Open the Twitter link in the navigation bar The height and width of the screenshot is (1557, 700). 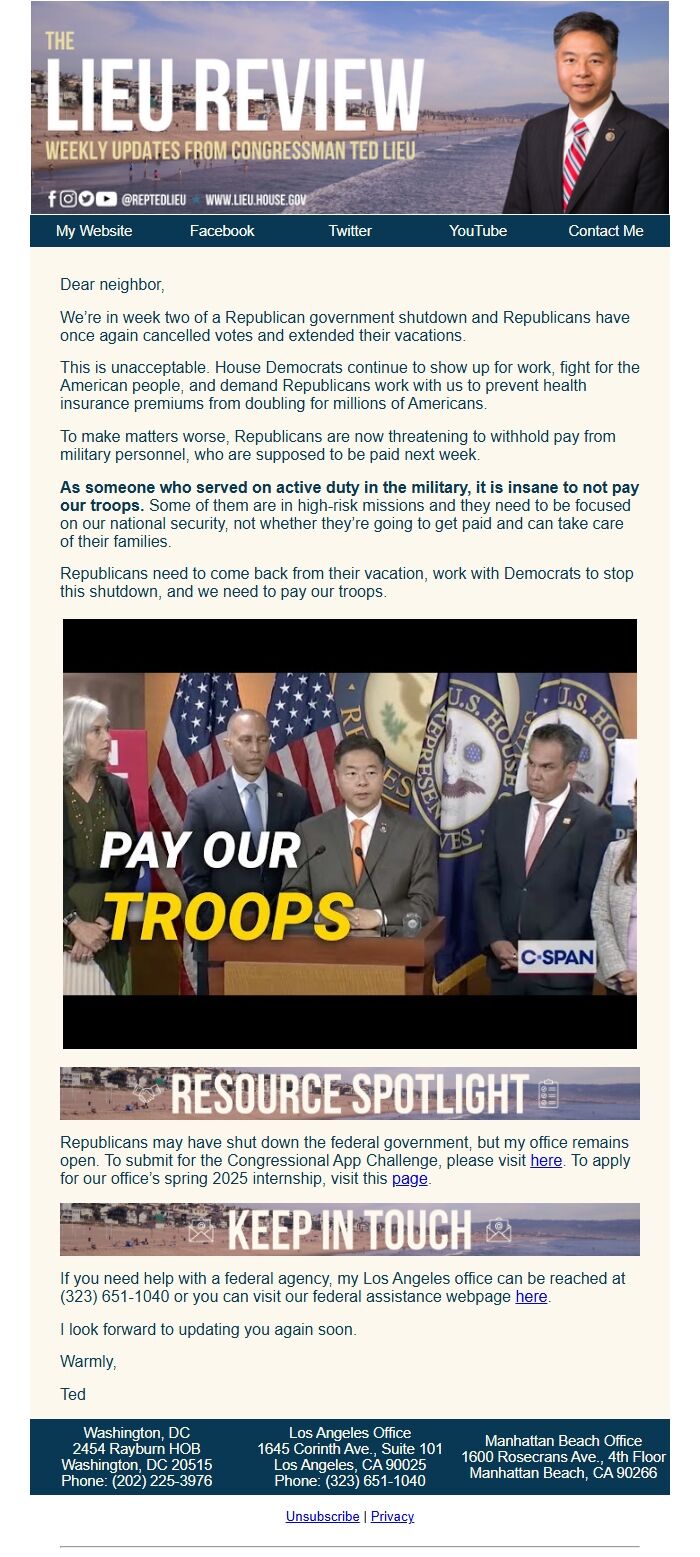pyautogui.click(x=350, y=231)
